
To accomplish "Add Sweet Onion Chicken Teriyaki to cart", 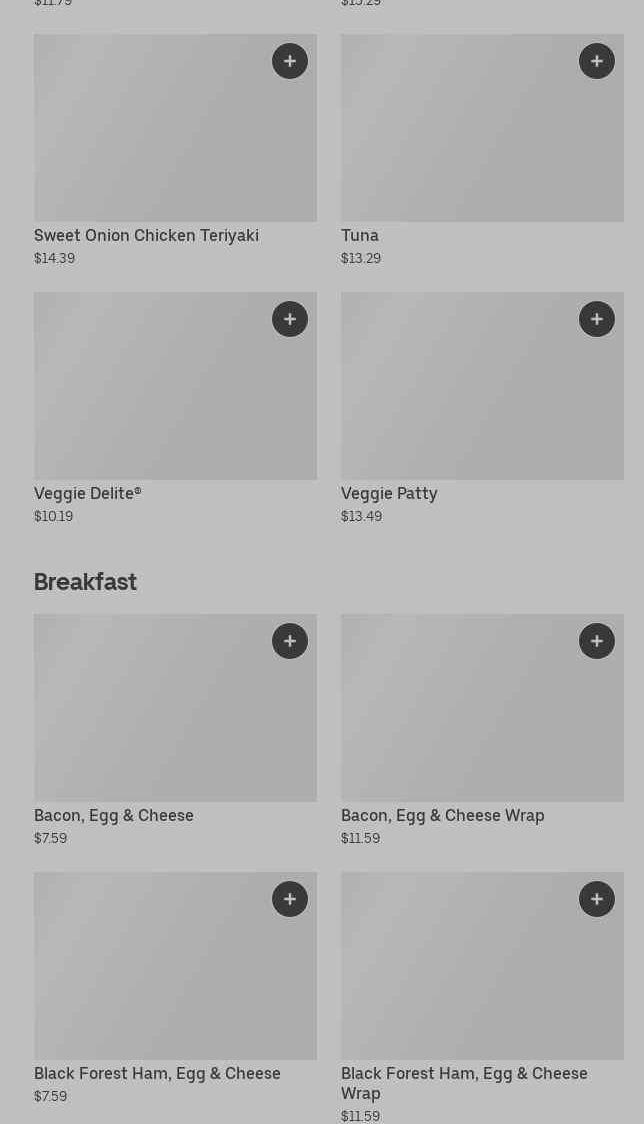I will [290, 61].
